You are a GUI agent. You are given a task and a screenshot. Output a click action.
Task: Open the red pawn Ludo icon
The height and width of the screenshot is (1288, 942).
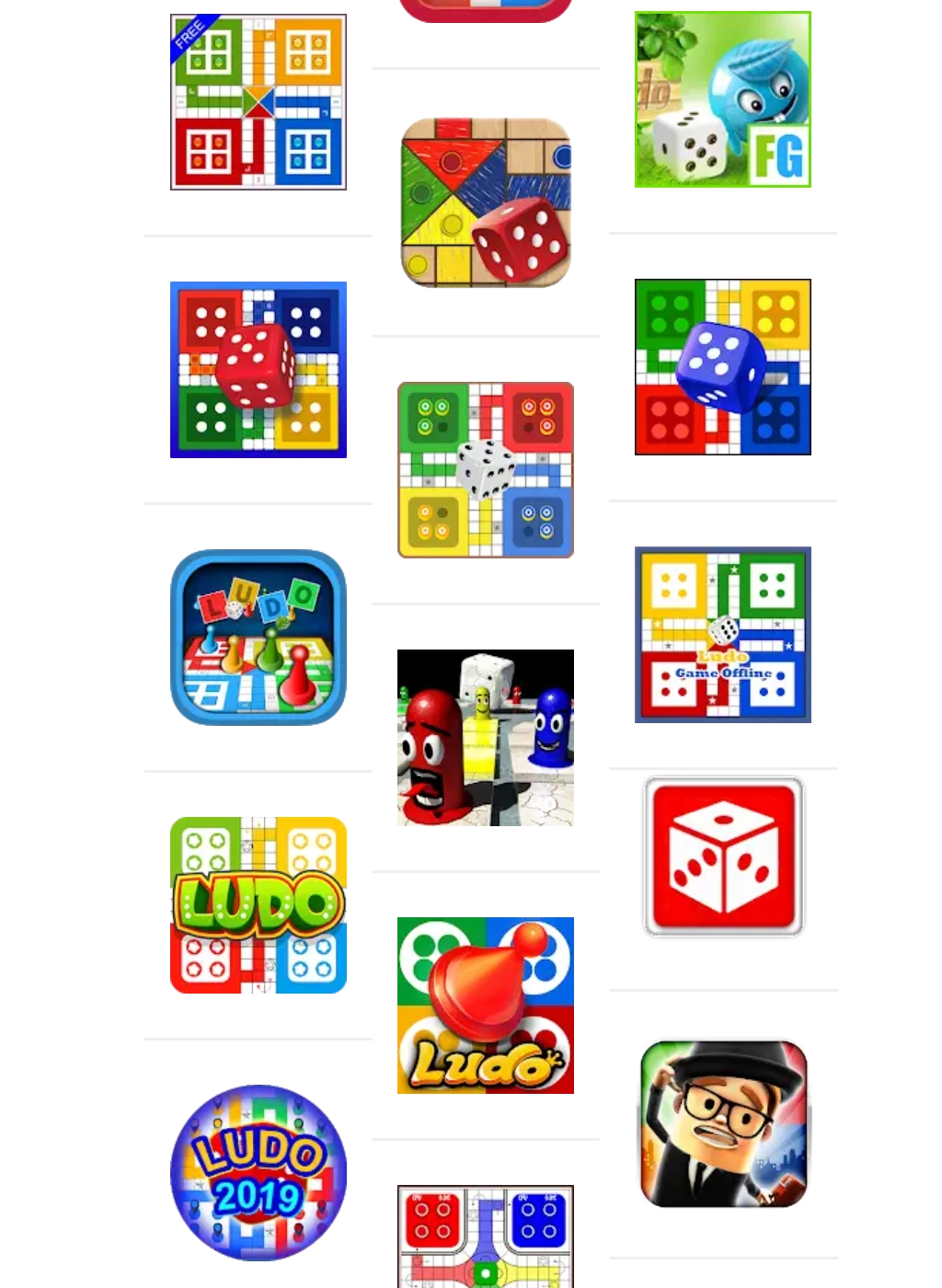click(486, 1006)
